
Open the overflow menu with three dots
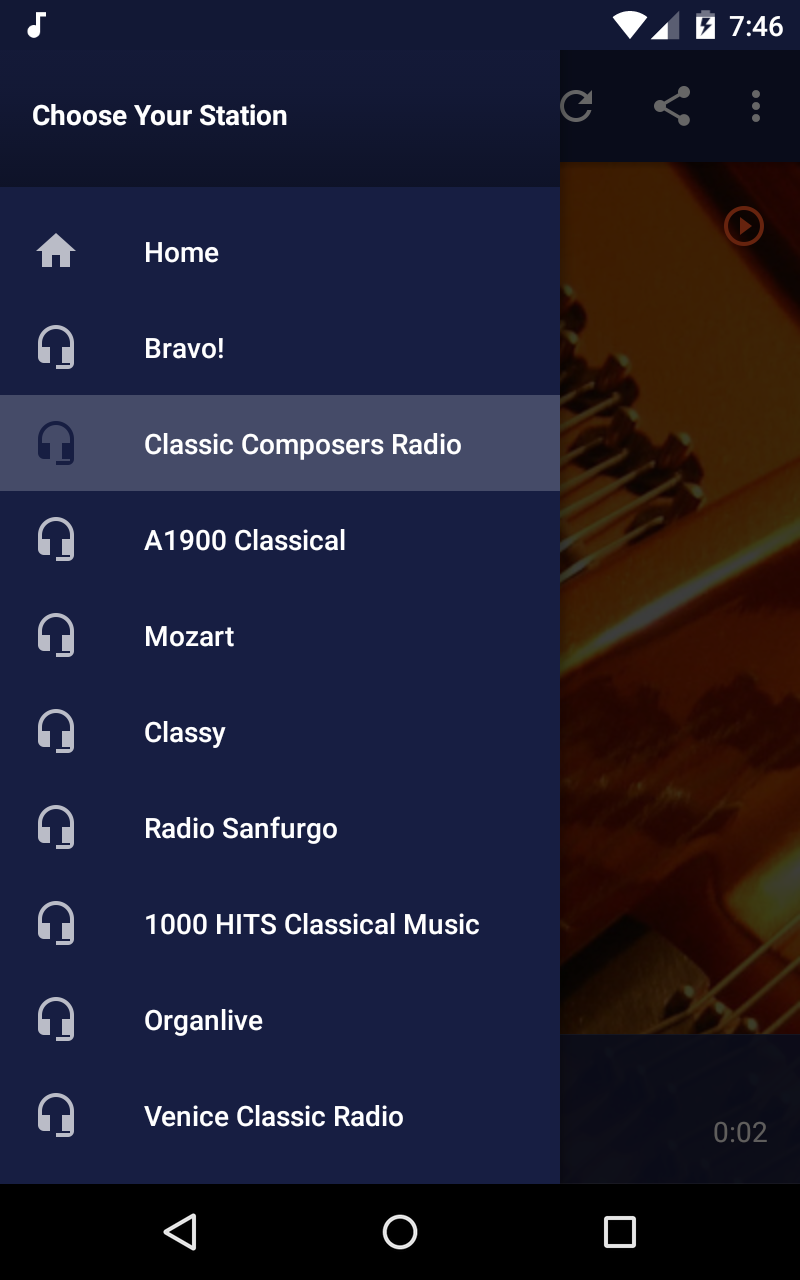(756, 107)
